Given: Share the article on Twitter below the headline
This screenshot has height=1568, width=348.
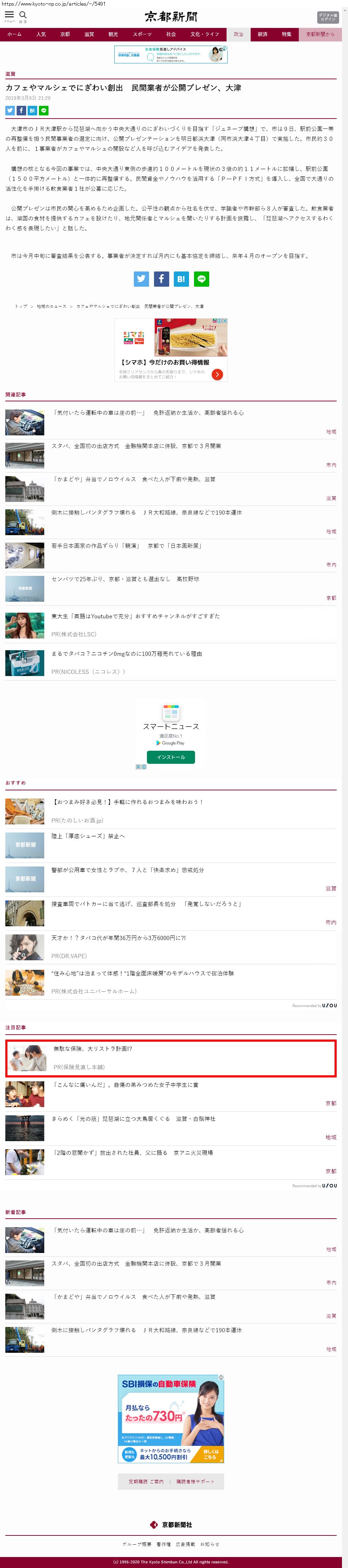Looking at the screenshot, I should (10, 111).
